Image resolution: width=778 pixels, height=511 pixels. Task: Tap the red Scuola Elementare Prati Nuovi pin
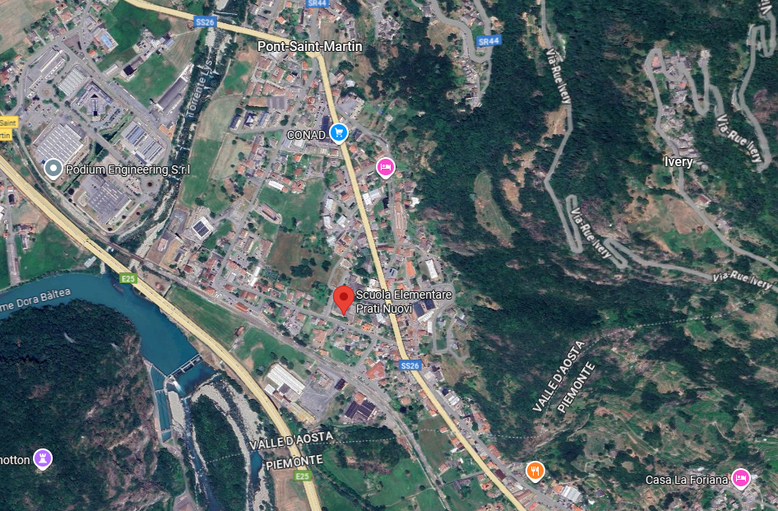[x=343, y=298]
